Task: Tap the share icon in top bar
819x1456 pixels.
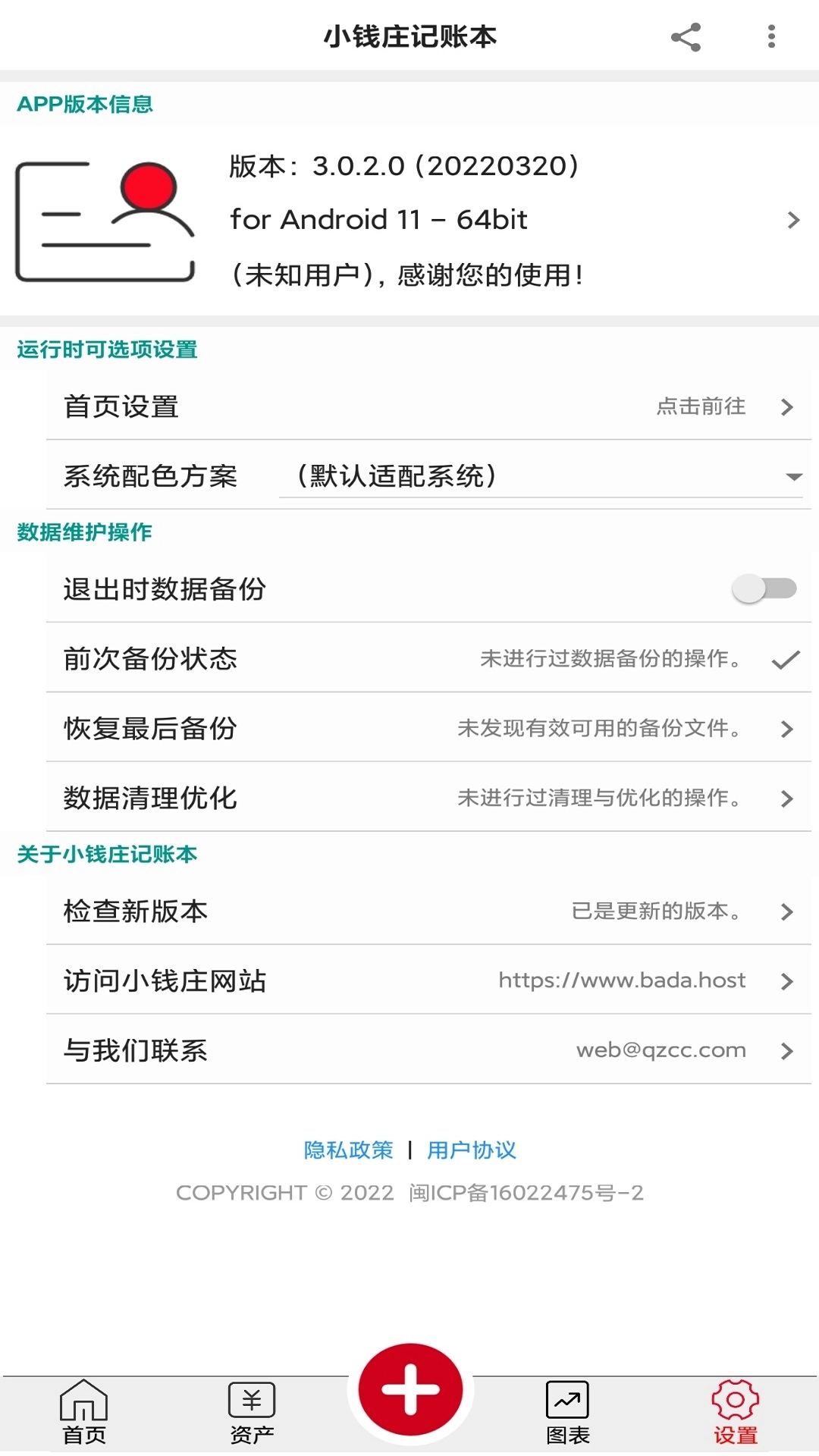Action: [x=685, y=36]
